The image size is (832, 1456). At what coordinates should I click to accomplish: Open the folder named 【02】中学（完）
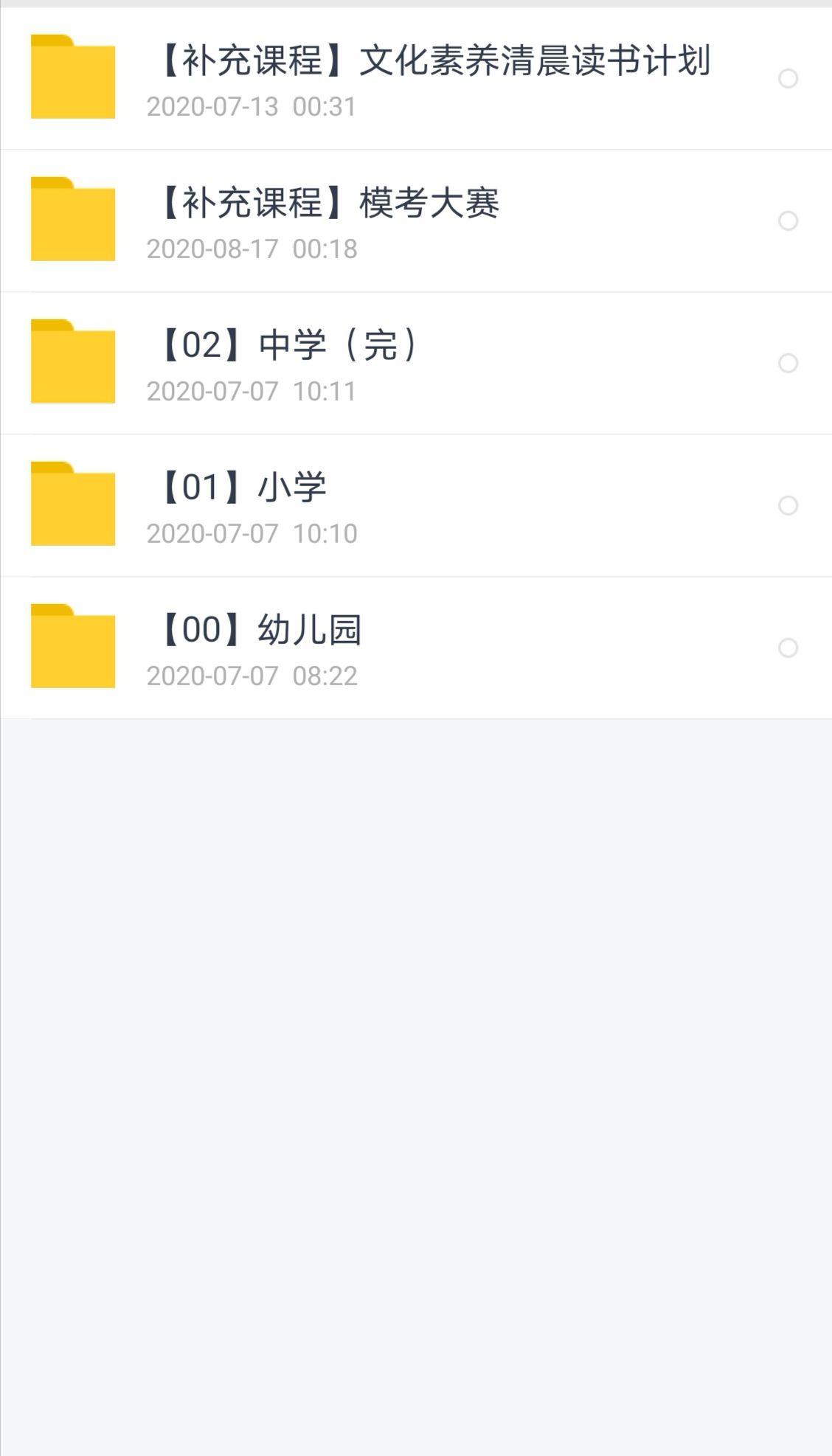tap(288, 342)
